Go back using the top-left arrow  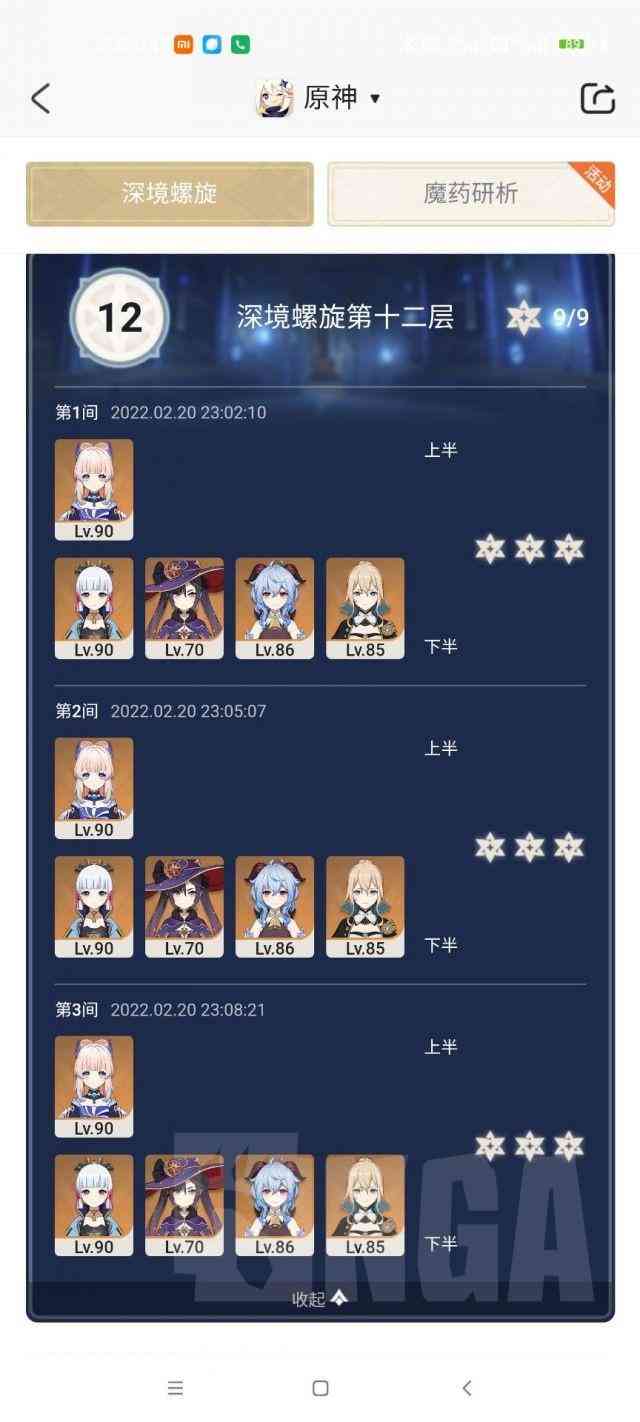tap(40, 98)
